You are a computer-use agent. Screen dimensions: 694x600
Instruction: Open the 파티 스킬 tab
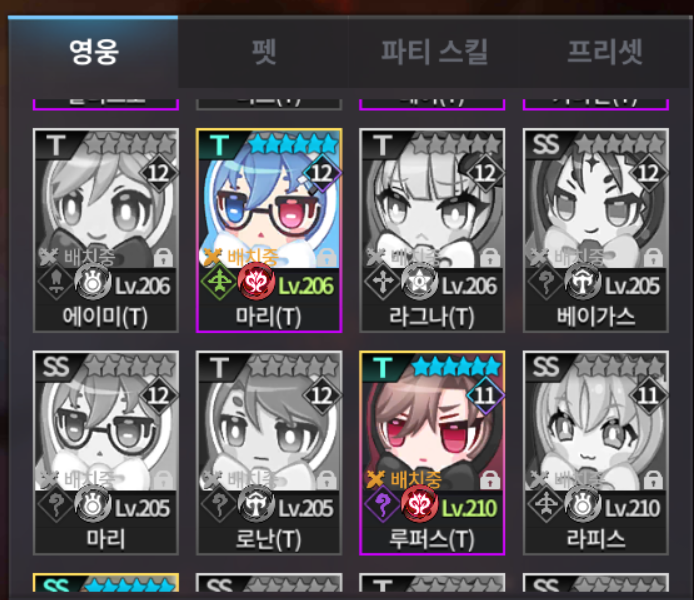click(433, 52)
